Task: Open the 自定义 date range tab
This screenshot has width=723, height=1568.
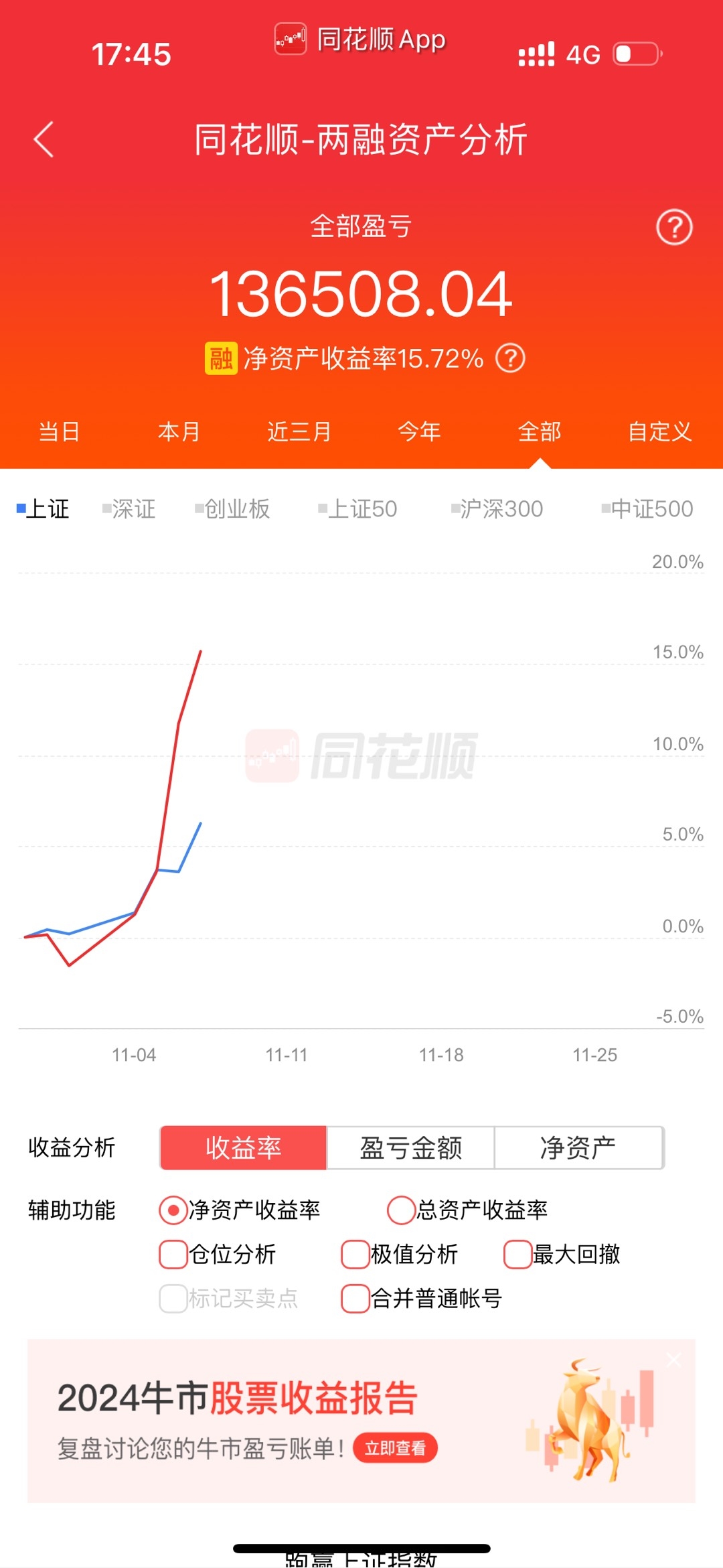Action: (x=659, y=432)
